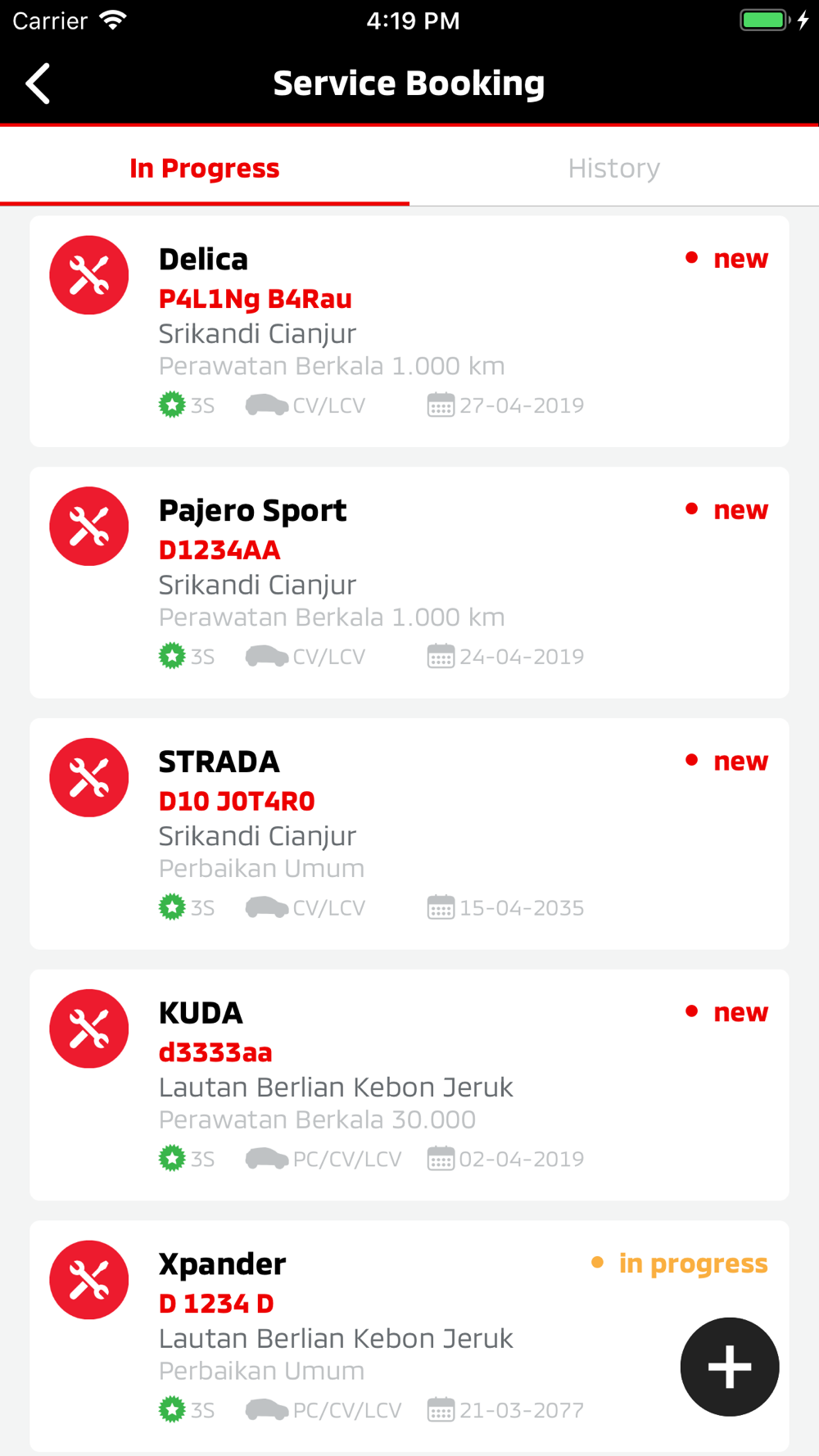Go back from Service Booking

click(38, 84)
